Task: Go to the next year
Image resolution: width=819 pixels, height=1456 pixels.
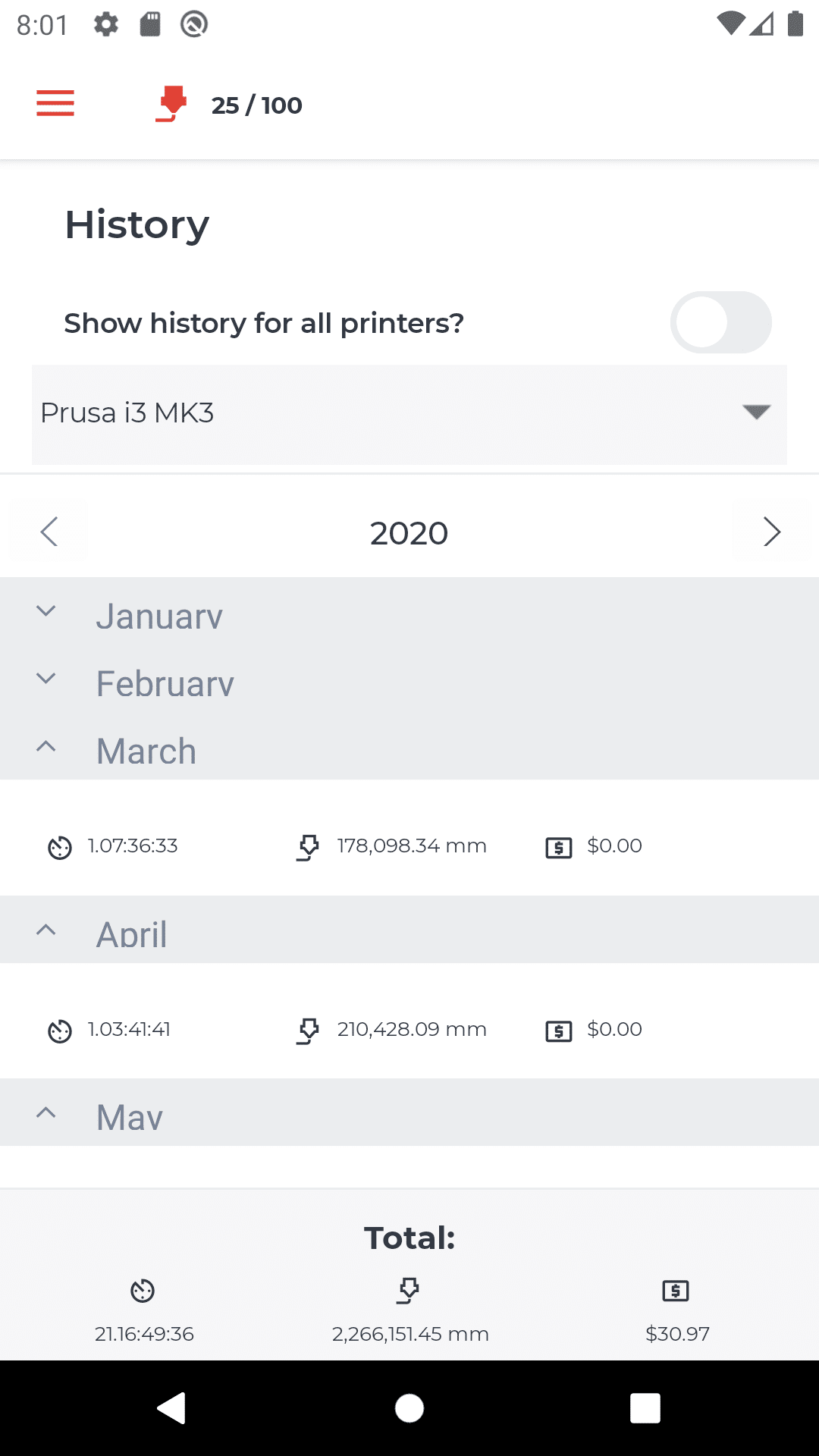Action: [x=771, y=532]
